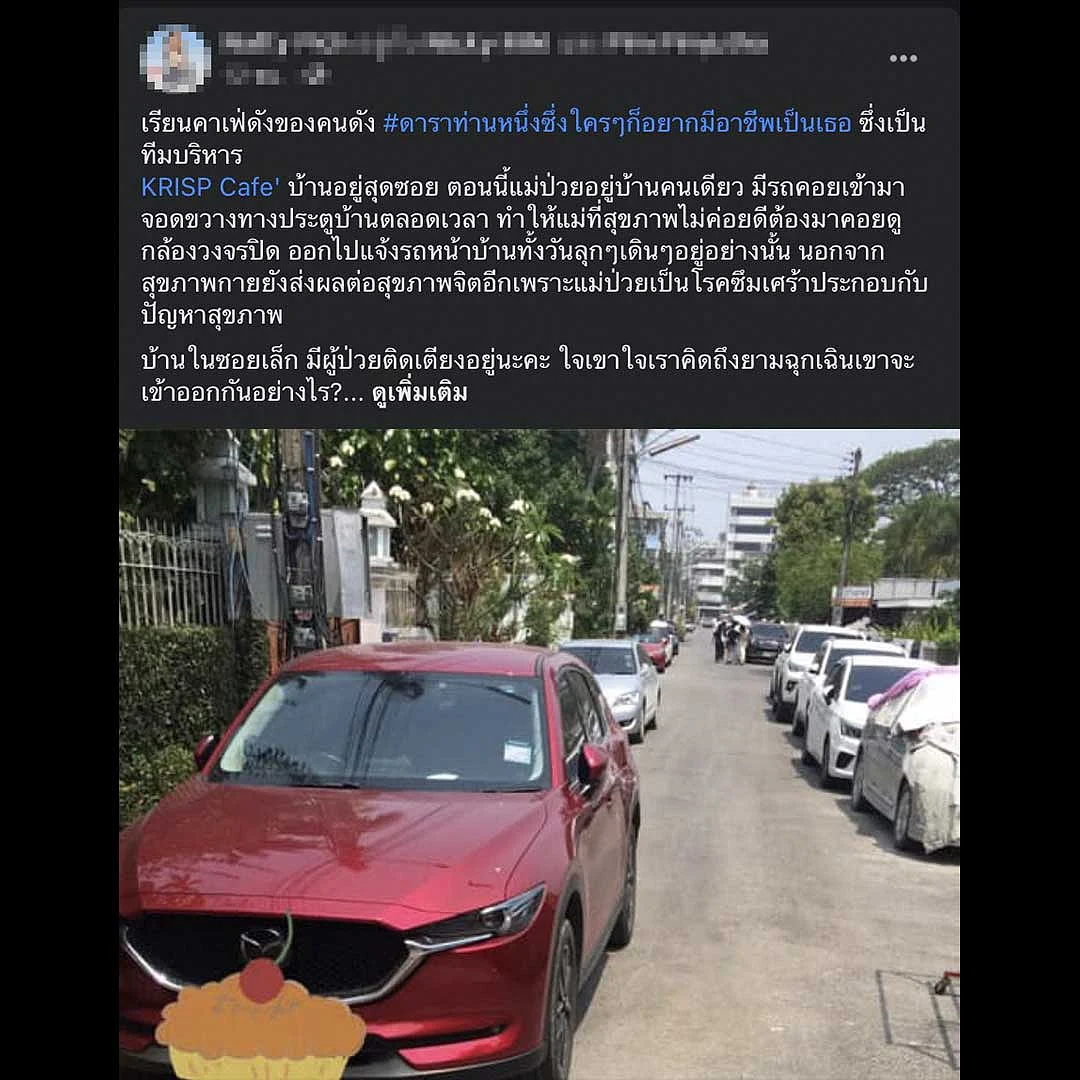Open the #ดาราท่านหนึ่ง hashtag link

pos(617,124)
